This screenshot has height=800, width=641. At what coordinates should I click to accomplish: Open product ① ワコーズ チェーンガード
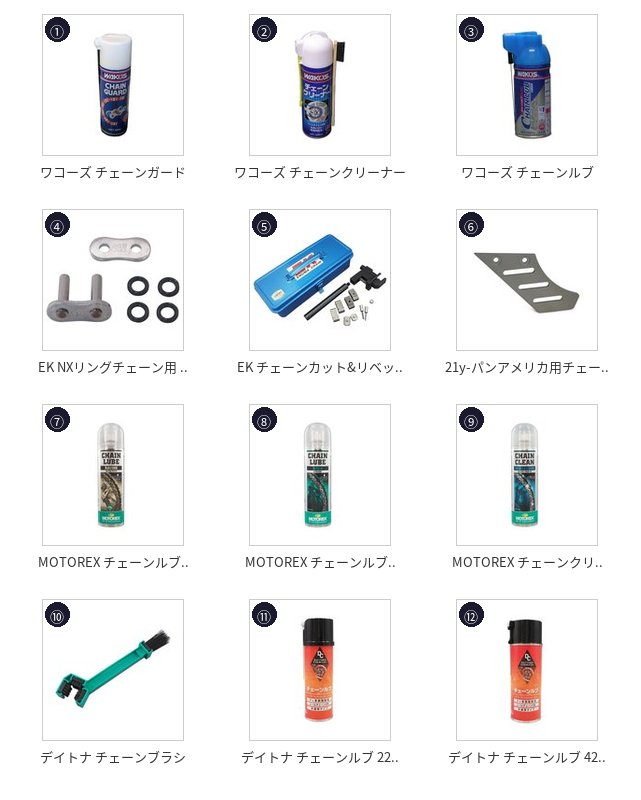[113, 85]
